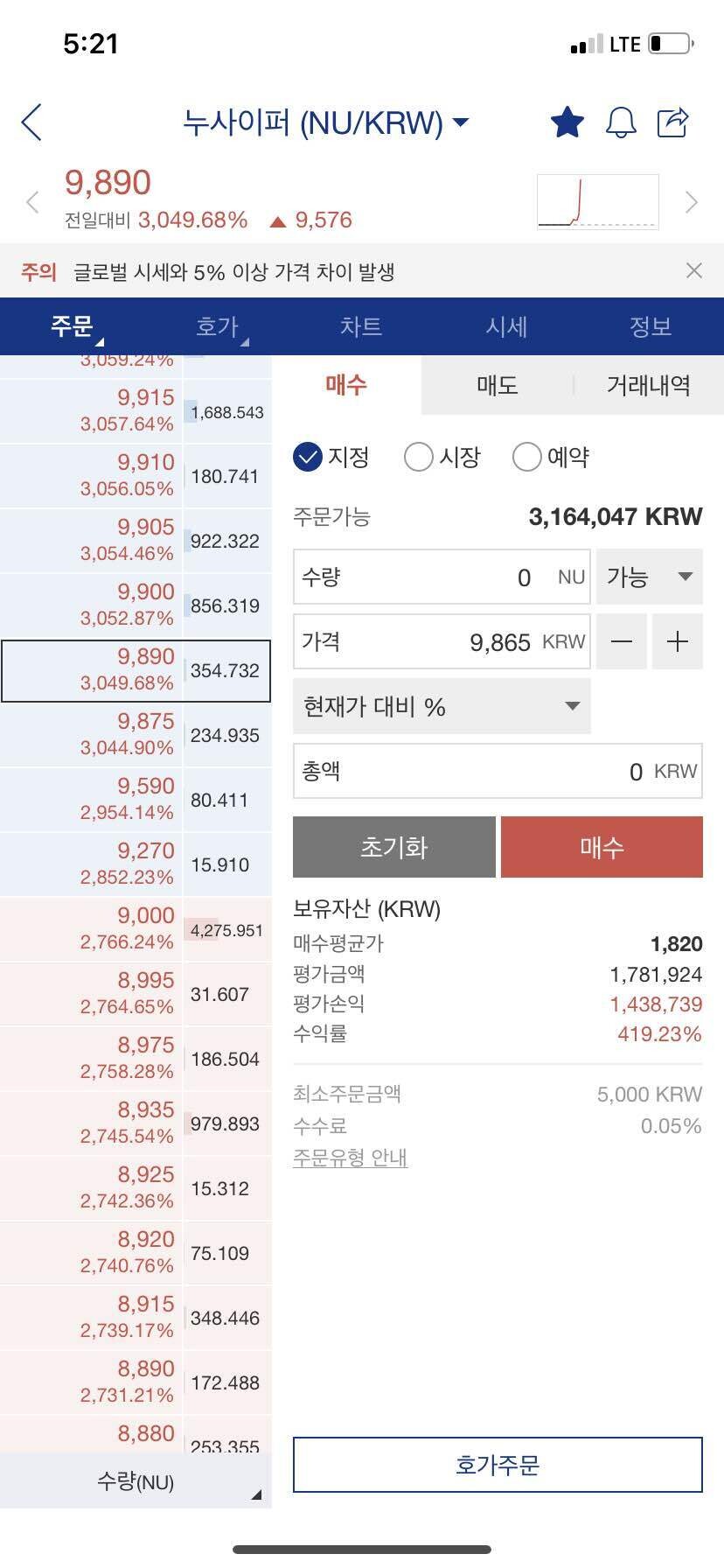This screenshot has height=1568, width=724.
Task: Switch to the 차트 tab
Action: 362,326
